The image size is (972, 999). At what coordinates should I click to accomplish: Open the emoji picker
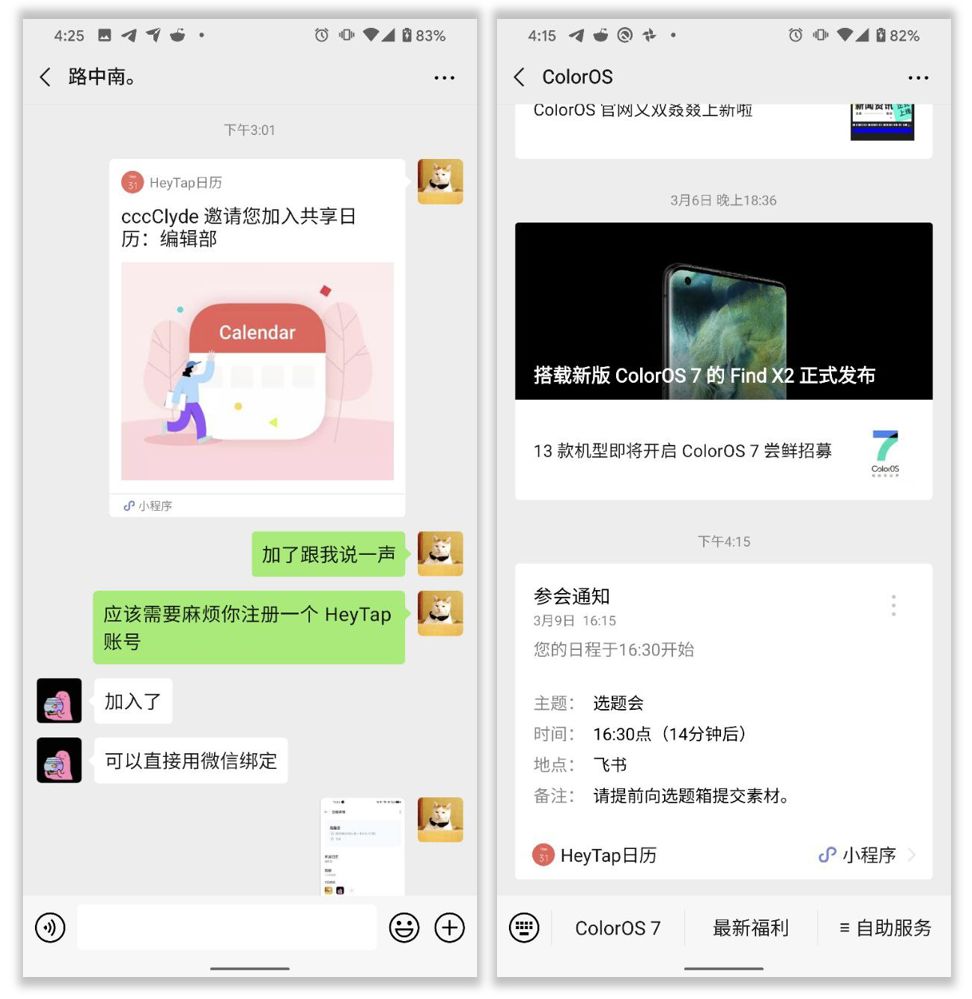pyautogui.click(x=404, y=928)
